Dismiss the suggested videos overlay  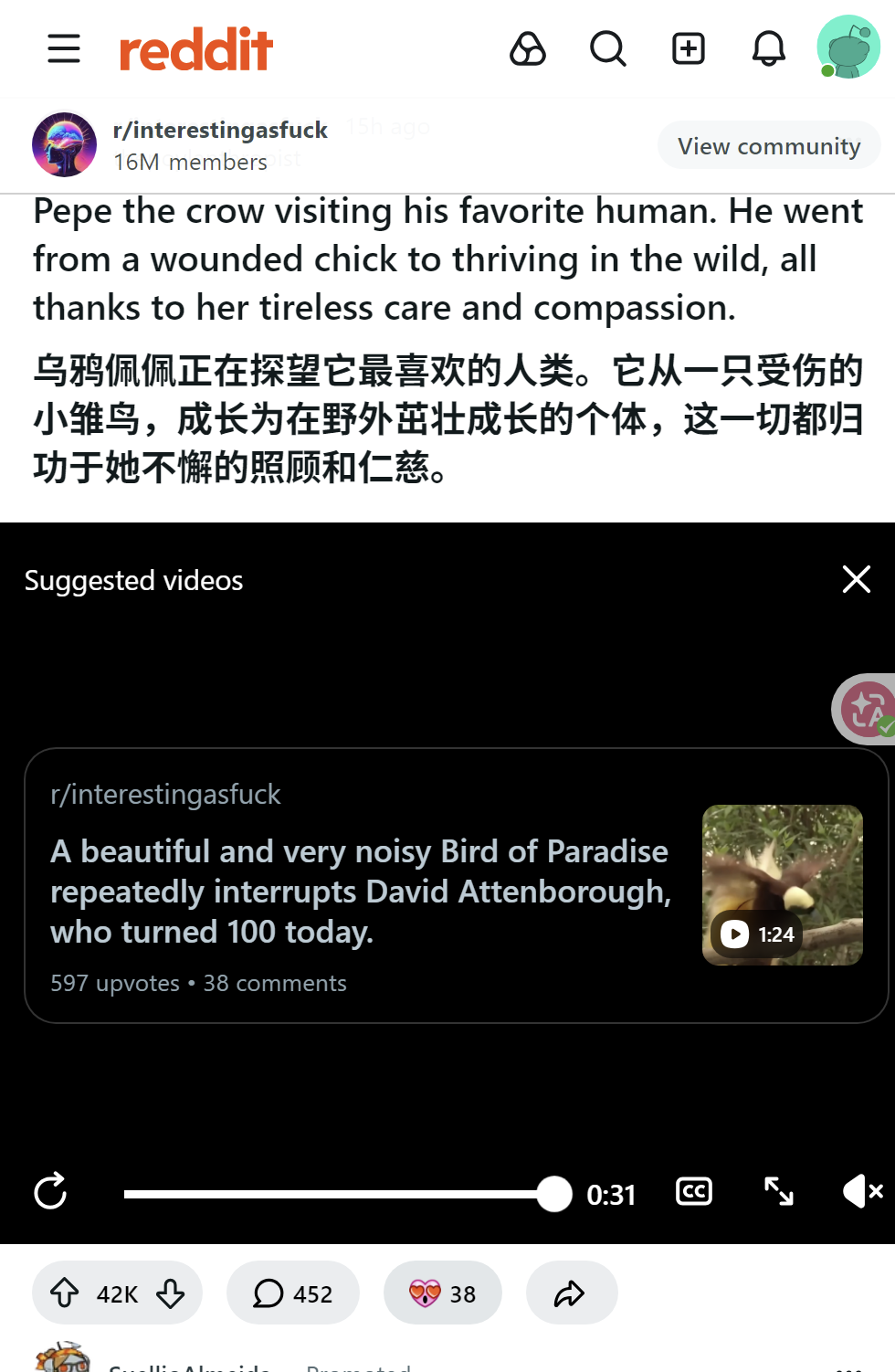857,579
